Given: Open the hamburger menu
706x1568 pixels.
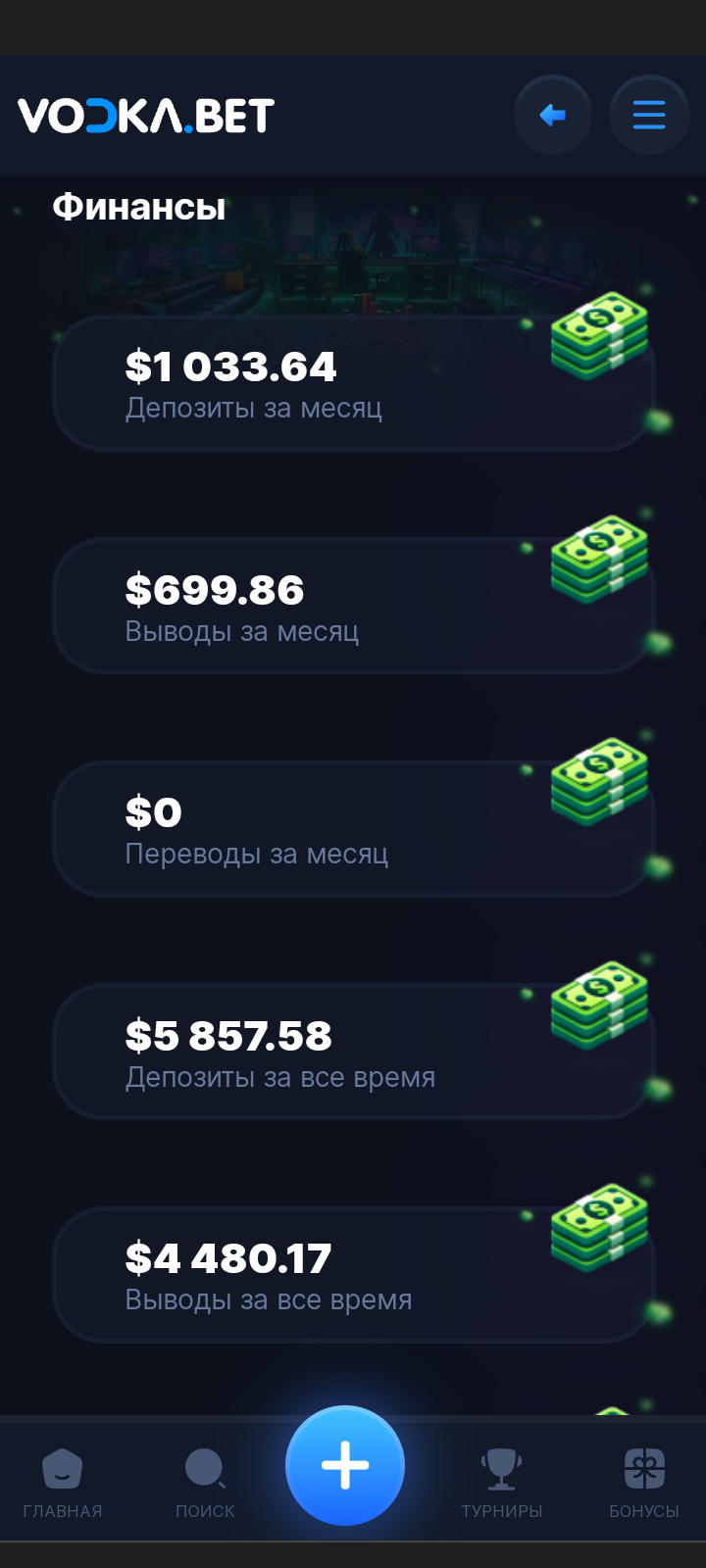Looking at the screenshot, I should click(649, 116).
